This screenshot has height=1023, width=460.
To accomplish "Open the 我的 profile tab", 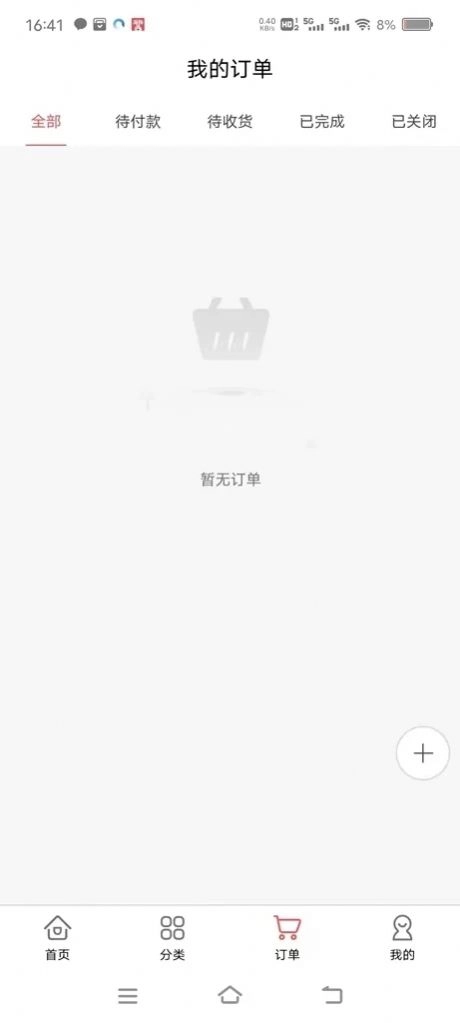I will [x=402, y=938].
